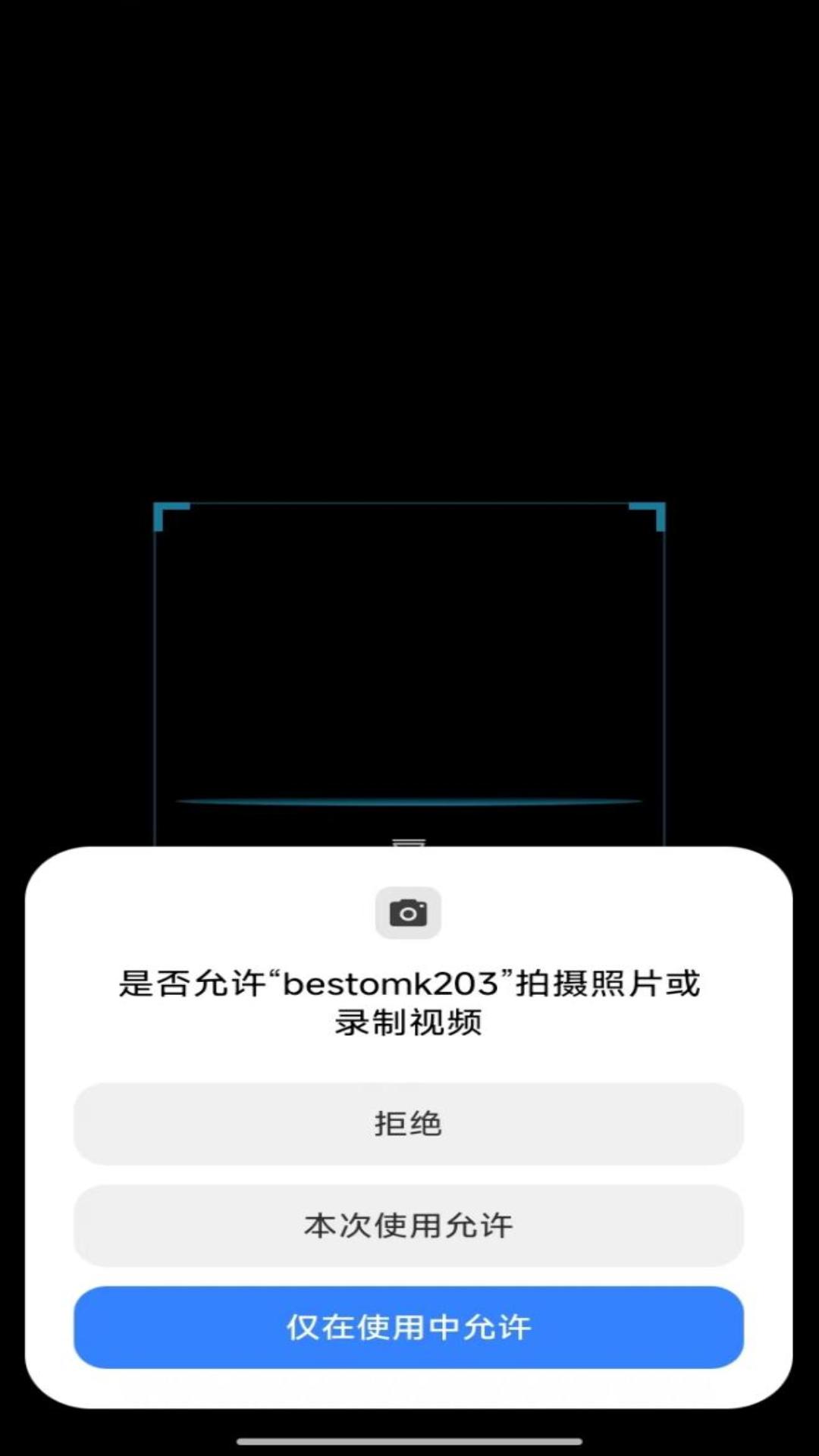Deny camera permission with 拒绝

coord(408,1124)
